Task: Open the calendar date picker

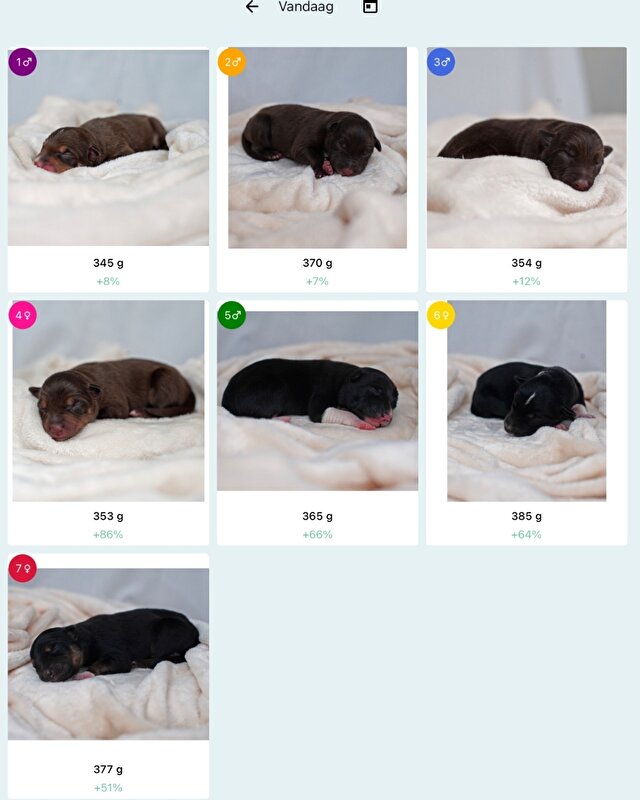Action: (370, 7)
